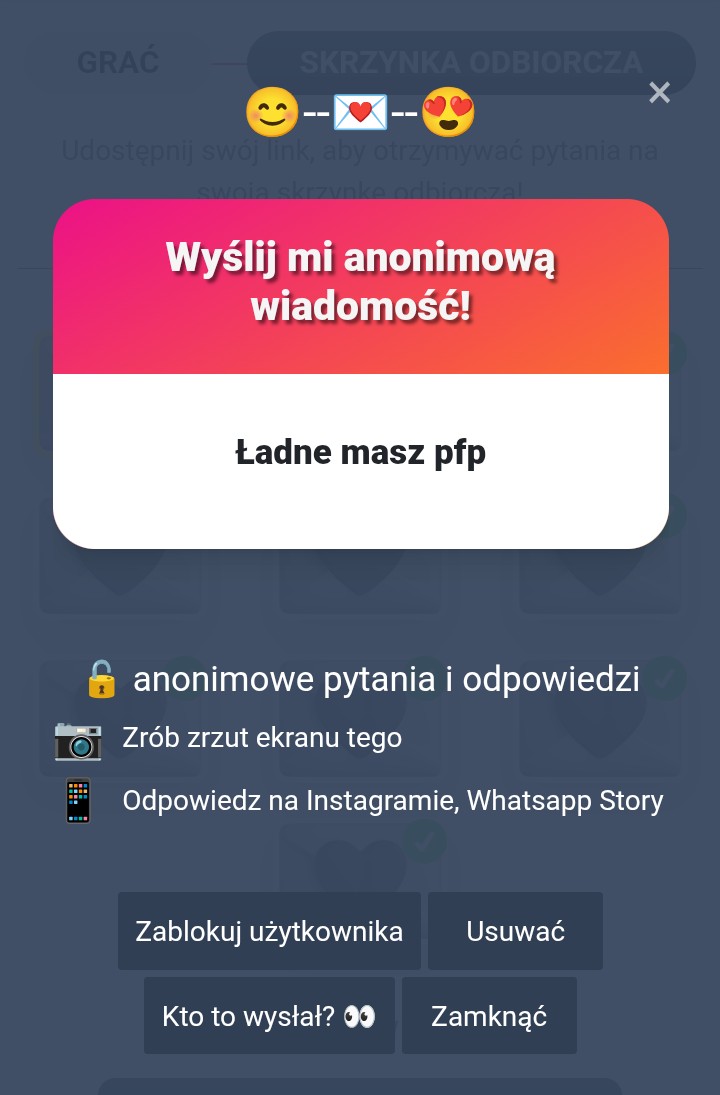Close the anonymous message popup with X

pos(659,93)
